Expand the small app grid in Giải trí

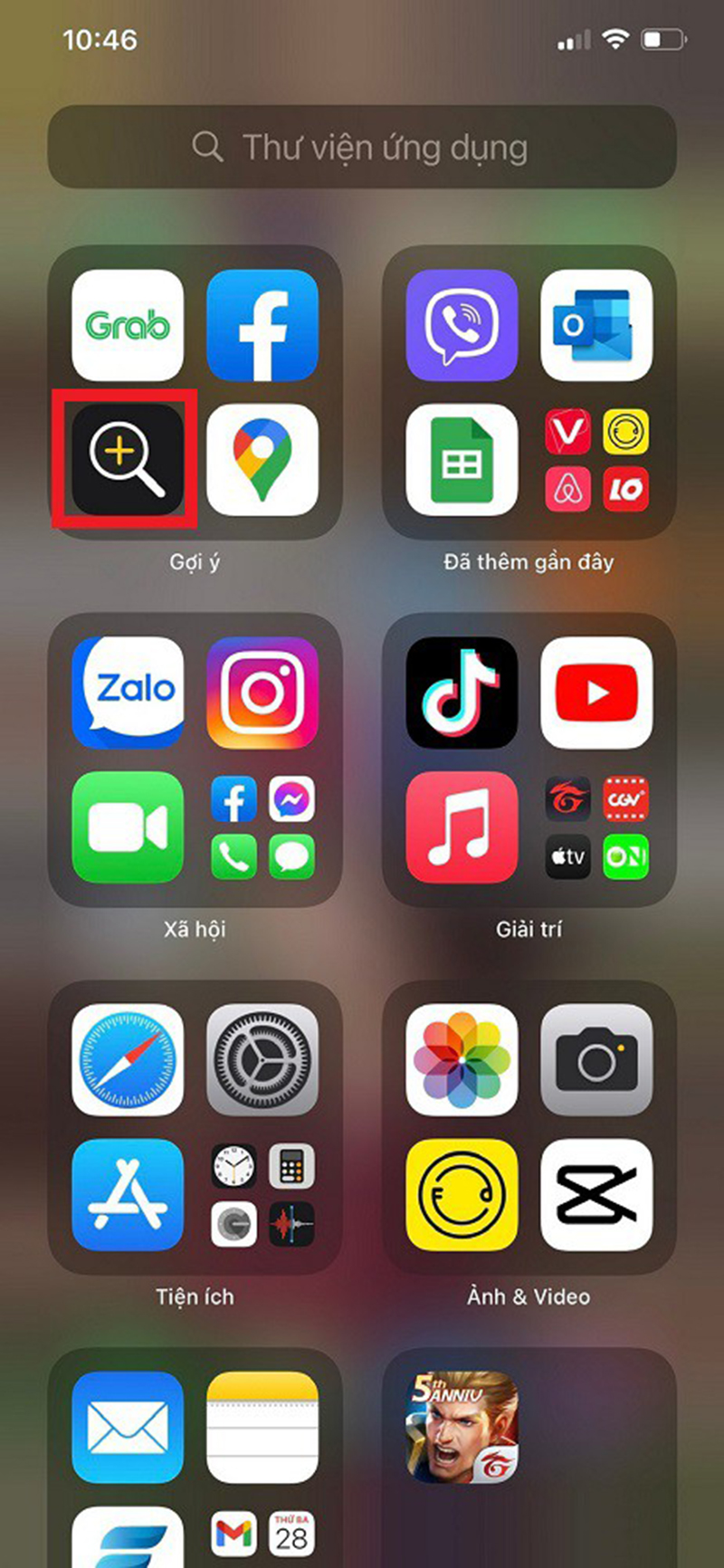[x=597, y=826]
